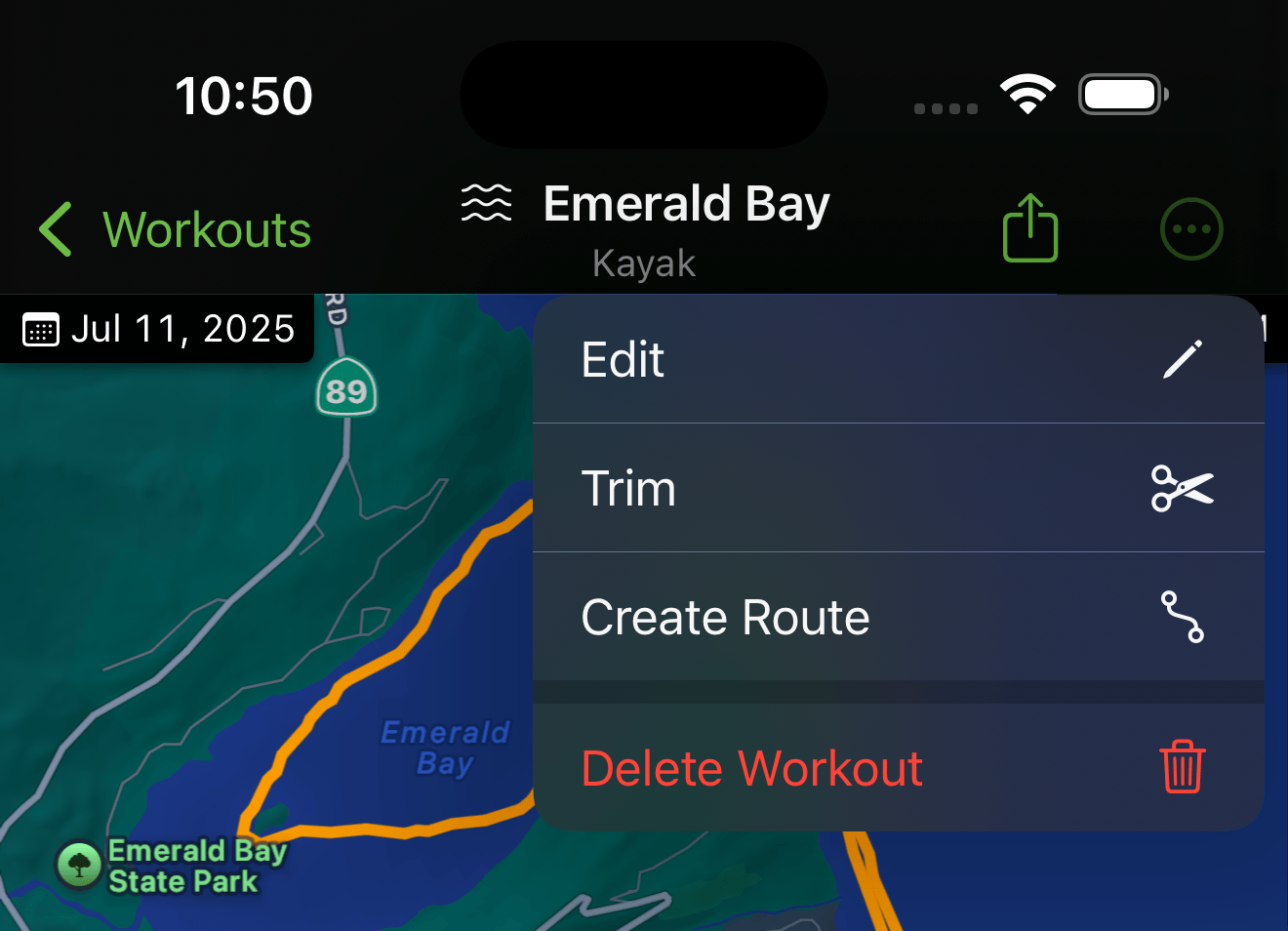Go back to Workouts

(x=176, y=230)
